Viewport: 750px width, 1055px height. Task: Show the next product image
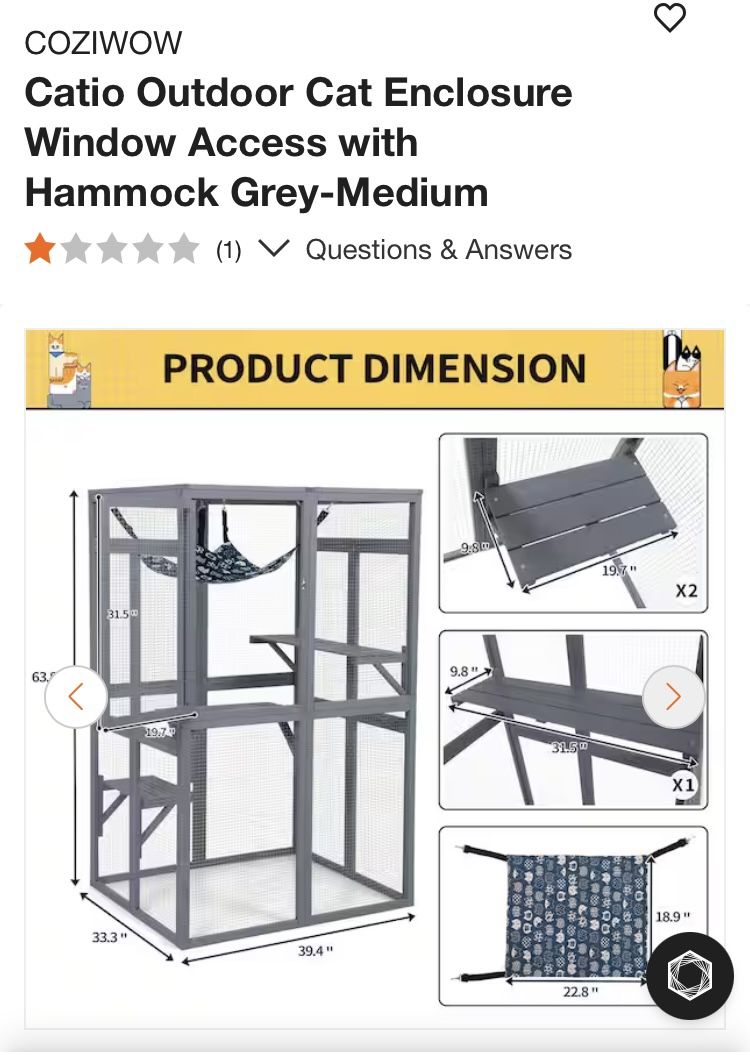coord(673,697)
